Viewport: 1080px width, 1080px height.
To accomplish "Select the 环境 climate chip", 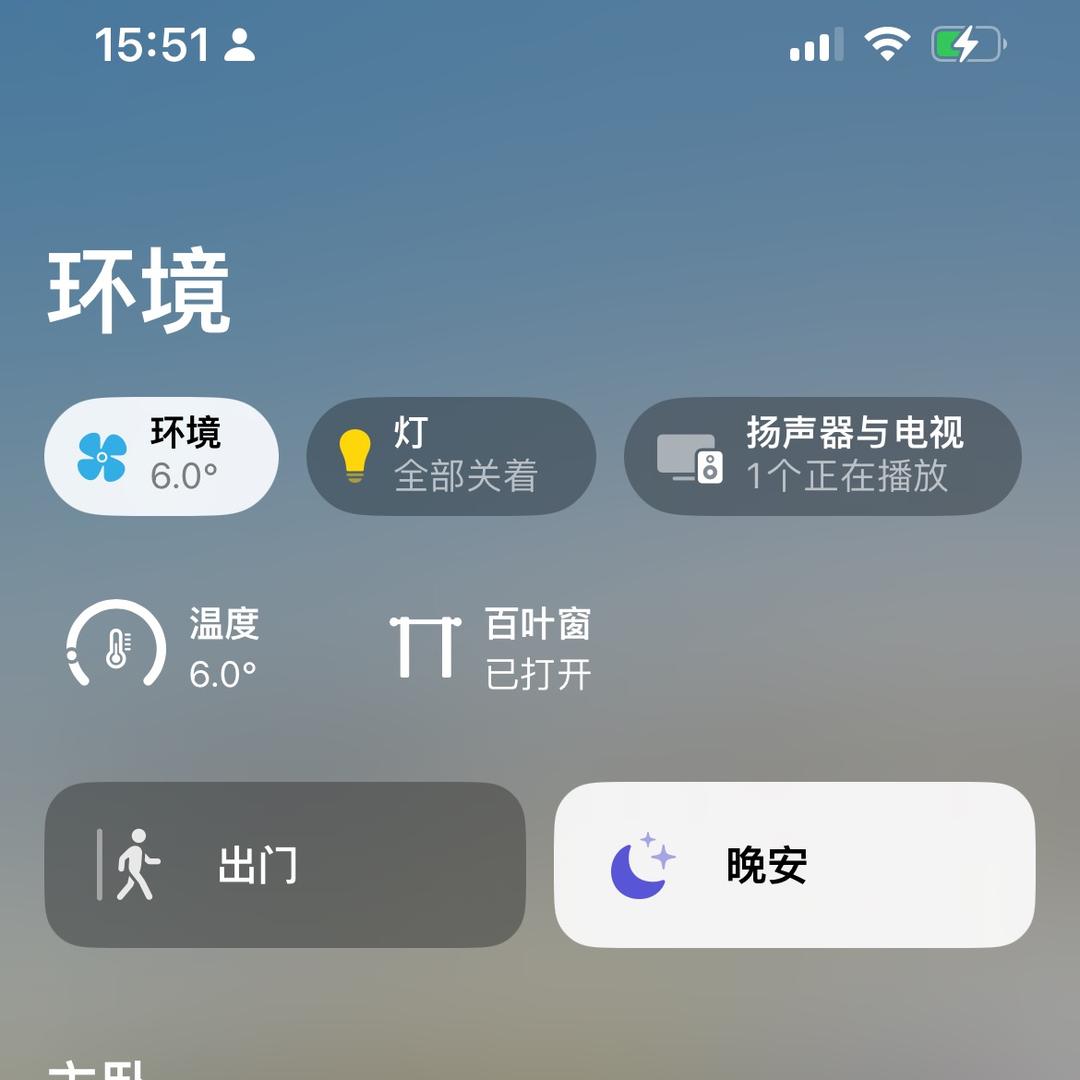I will (x=161, y=457).
